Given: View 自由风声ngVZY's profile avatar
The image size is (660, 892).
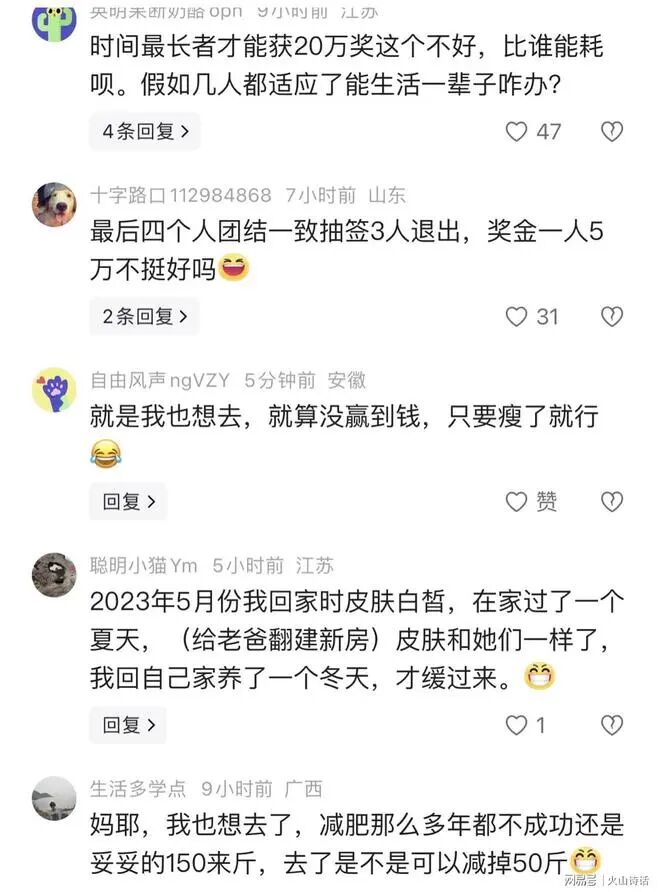Looking at the screenshot, I should click(54, 390).
